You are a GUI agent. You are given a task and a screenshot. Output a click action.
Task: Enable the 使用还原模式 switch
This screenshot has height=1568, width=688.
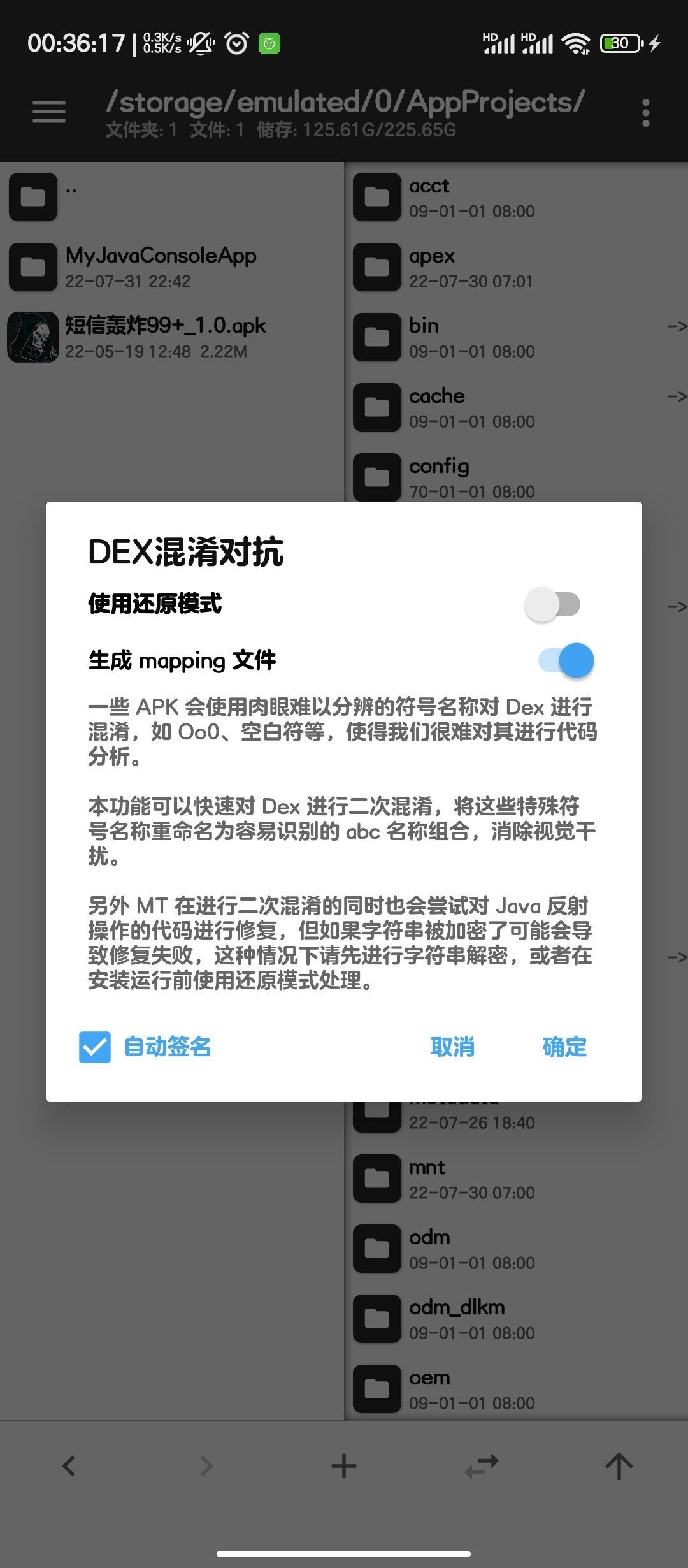pyautogui.click(x=552, y=604)
